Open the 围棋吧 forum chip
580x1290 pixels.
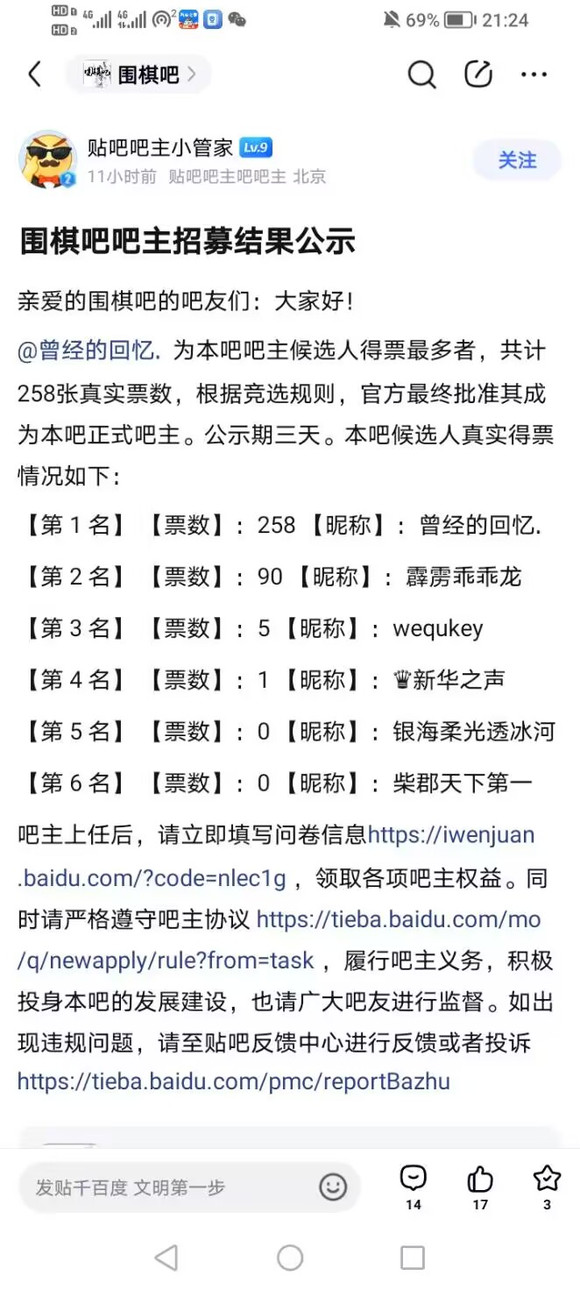(x=138, y=74)
